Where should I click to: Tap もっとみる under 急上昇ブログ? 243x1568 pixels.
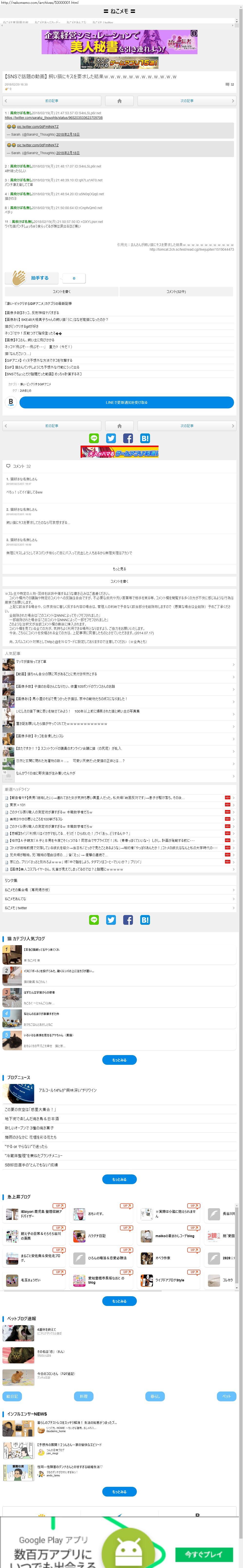coord(119,1301)
